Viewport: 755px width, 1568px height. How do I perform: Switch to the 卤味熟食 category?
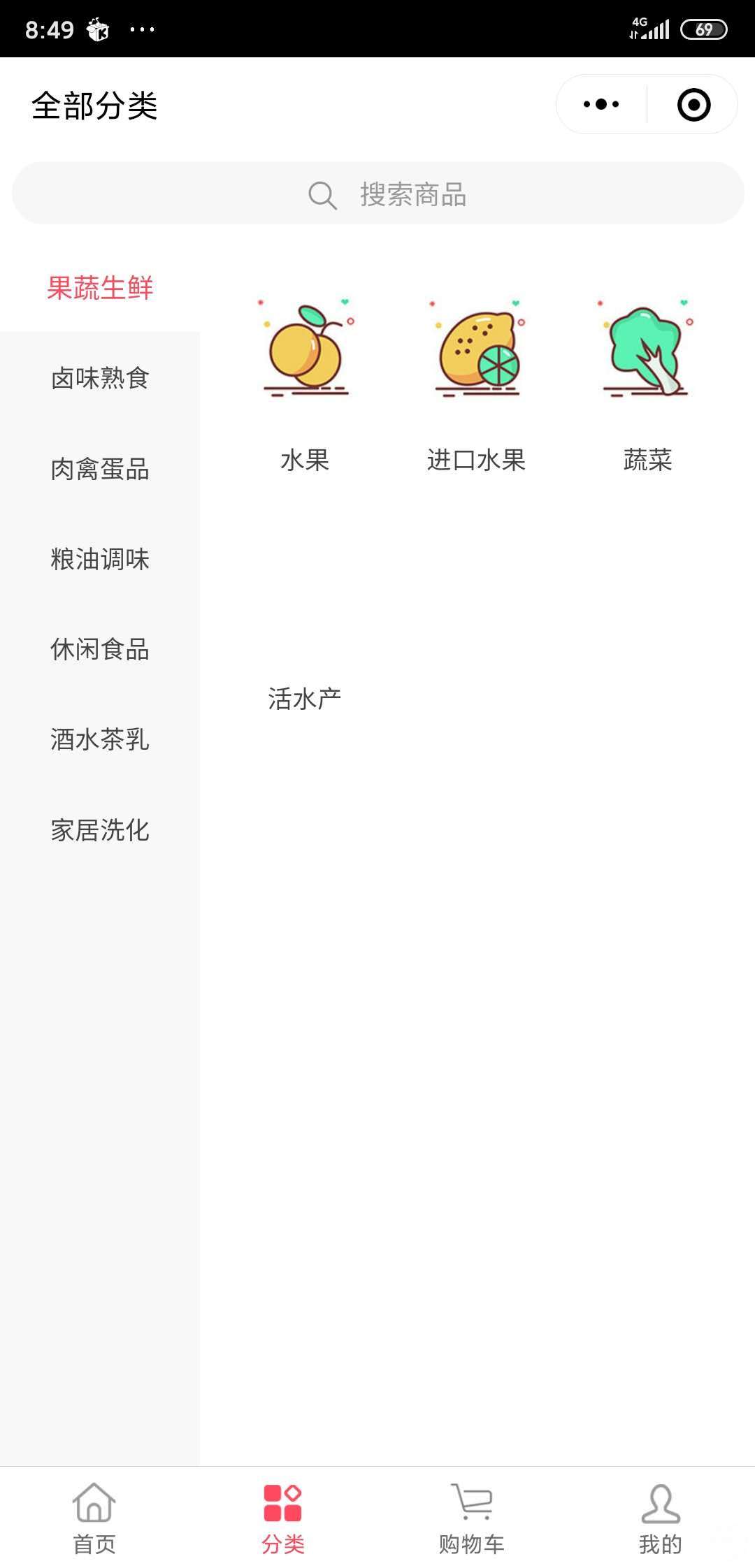[x=100, y=378]
